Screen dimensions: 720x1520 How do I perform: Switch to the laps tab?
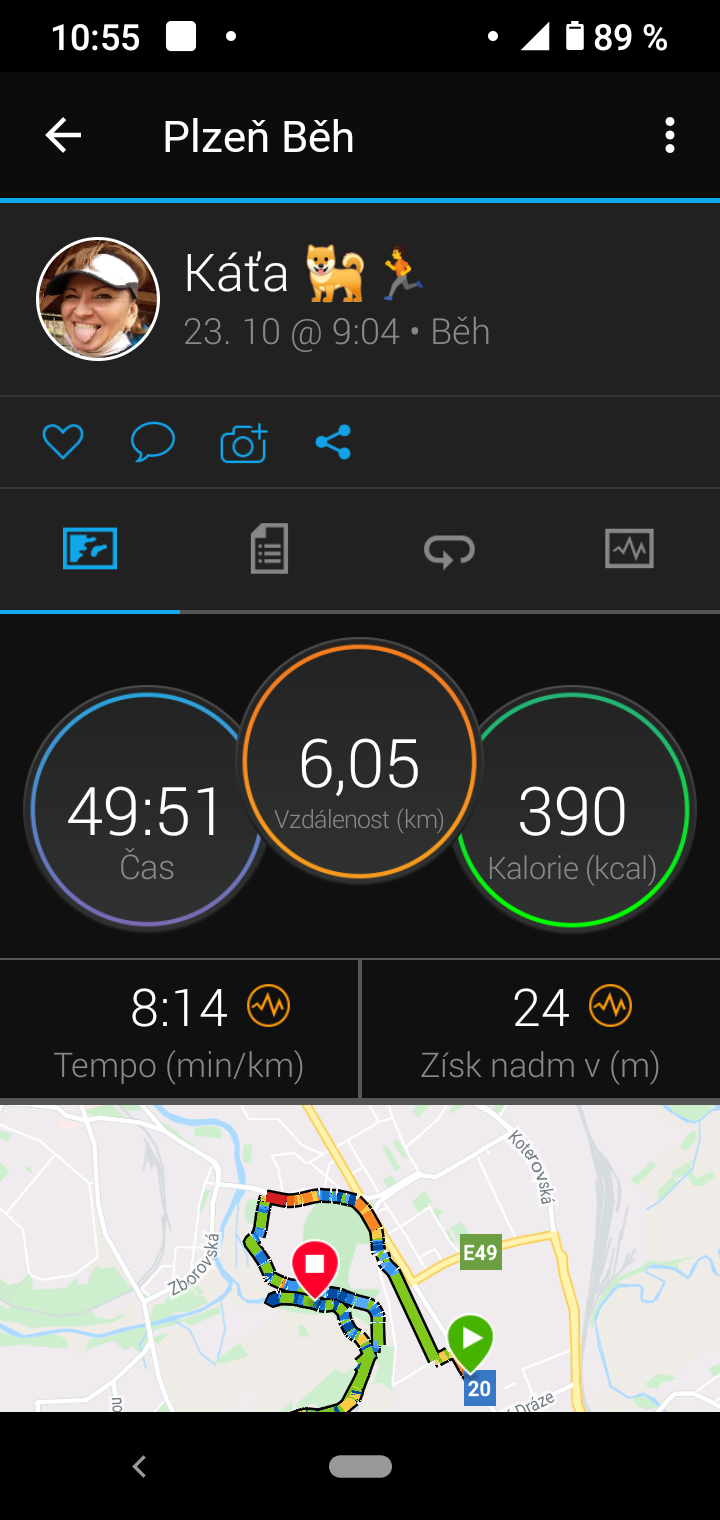tap(449, 549)
